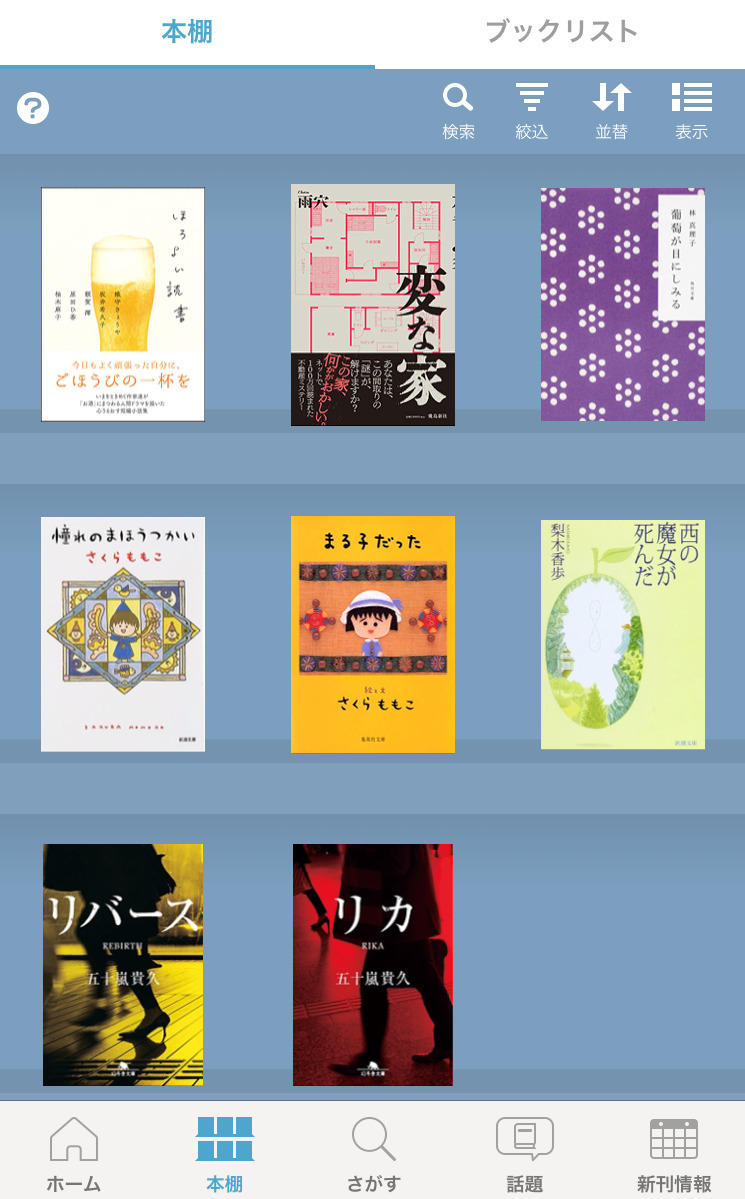Screen dimensions: 745x1199
Task: Open the beer-themed ほろよい読書 book
Action: click(x=121, y=305)
